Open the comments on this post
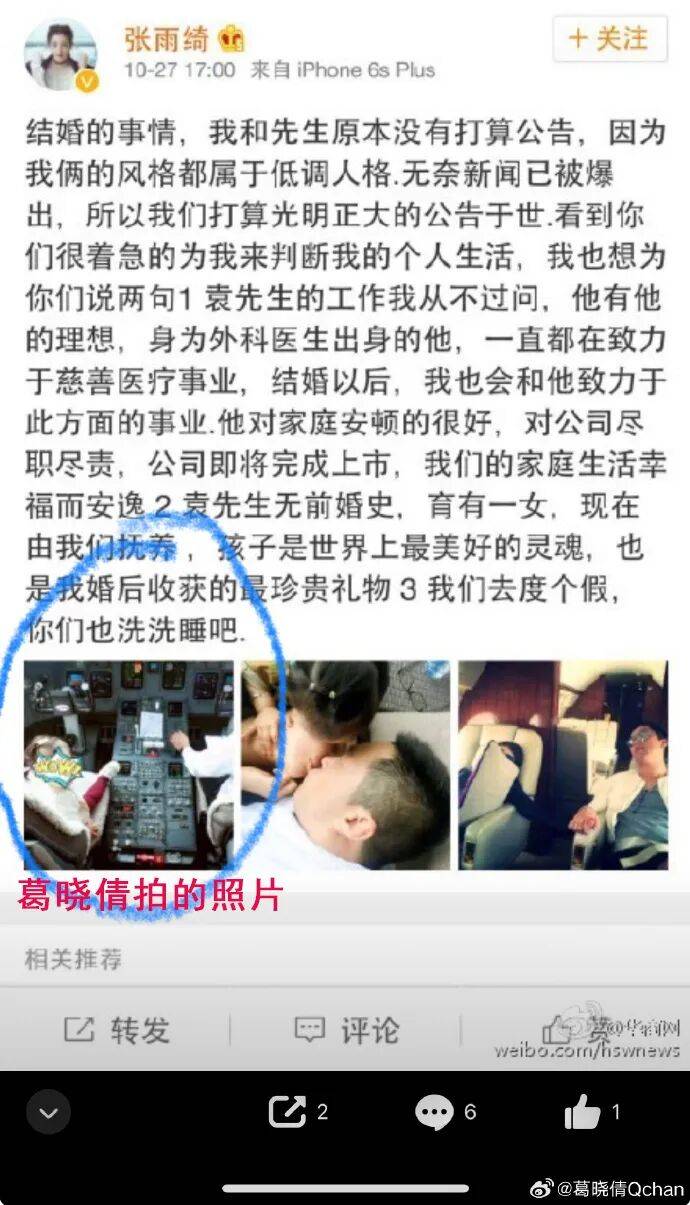This screenshot has height=1205, width=690. (434, 1112)
